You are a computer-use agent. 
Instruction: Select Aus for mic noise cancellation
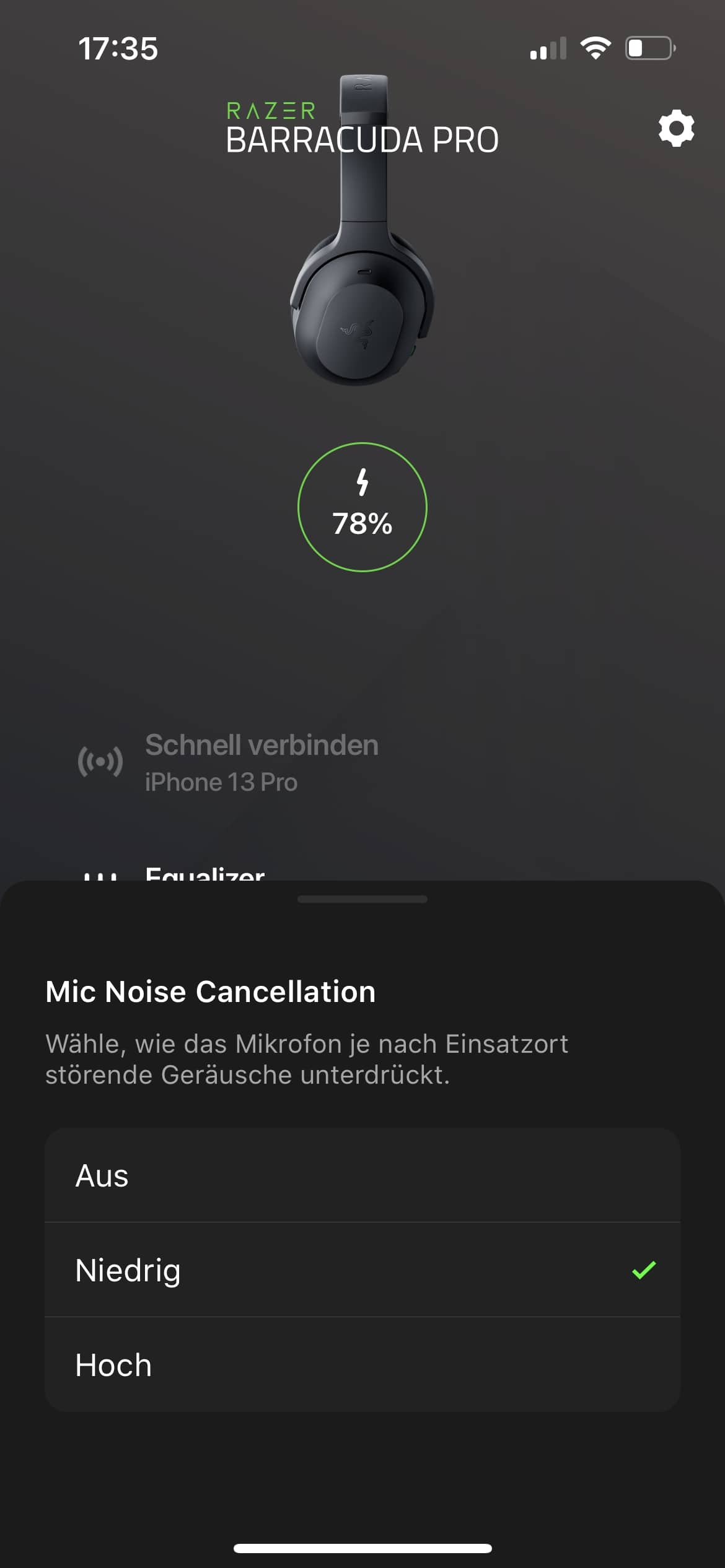click(362, 1175)
